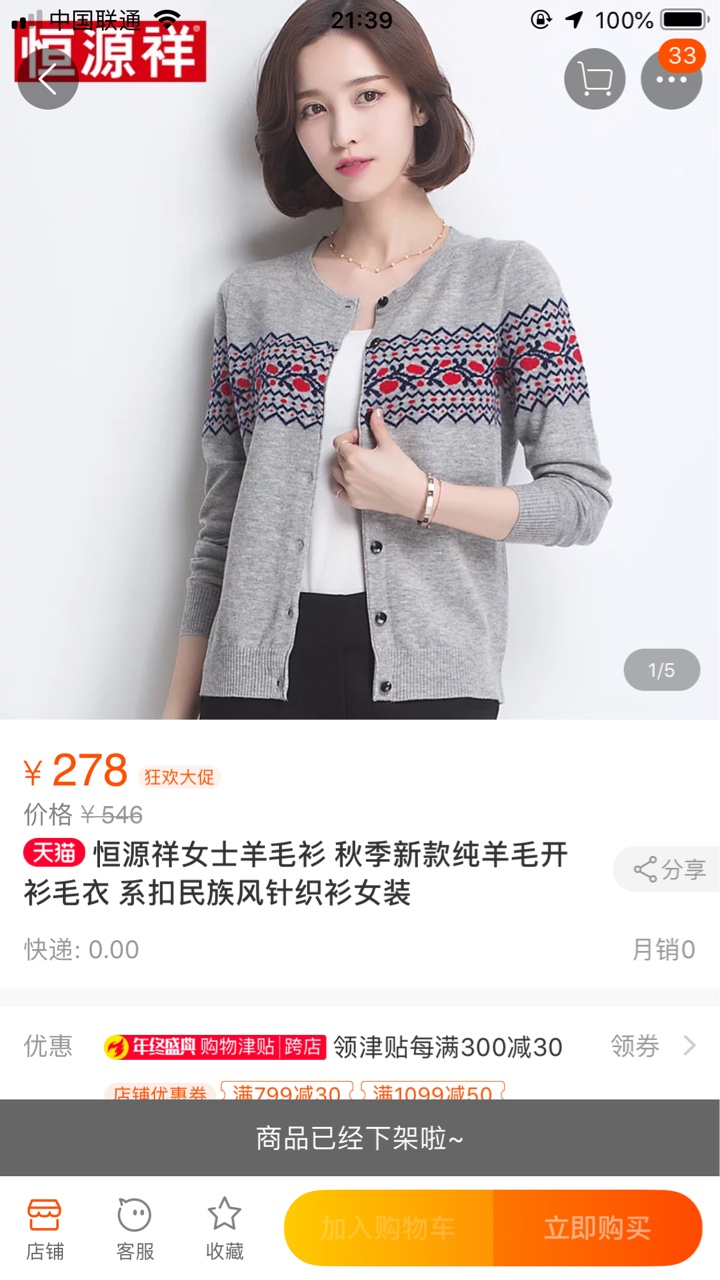The height and width of the screenshot is (1280, 720).
Task: Add item to favorites with 收藏
Action: click(225, 1228)
